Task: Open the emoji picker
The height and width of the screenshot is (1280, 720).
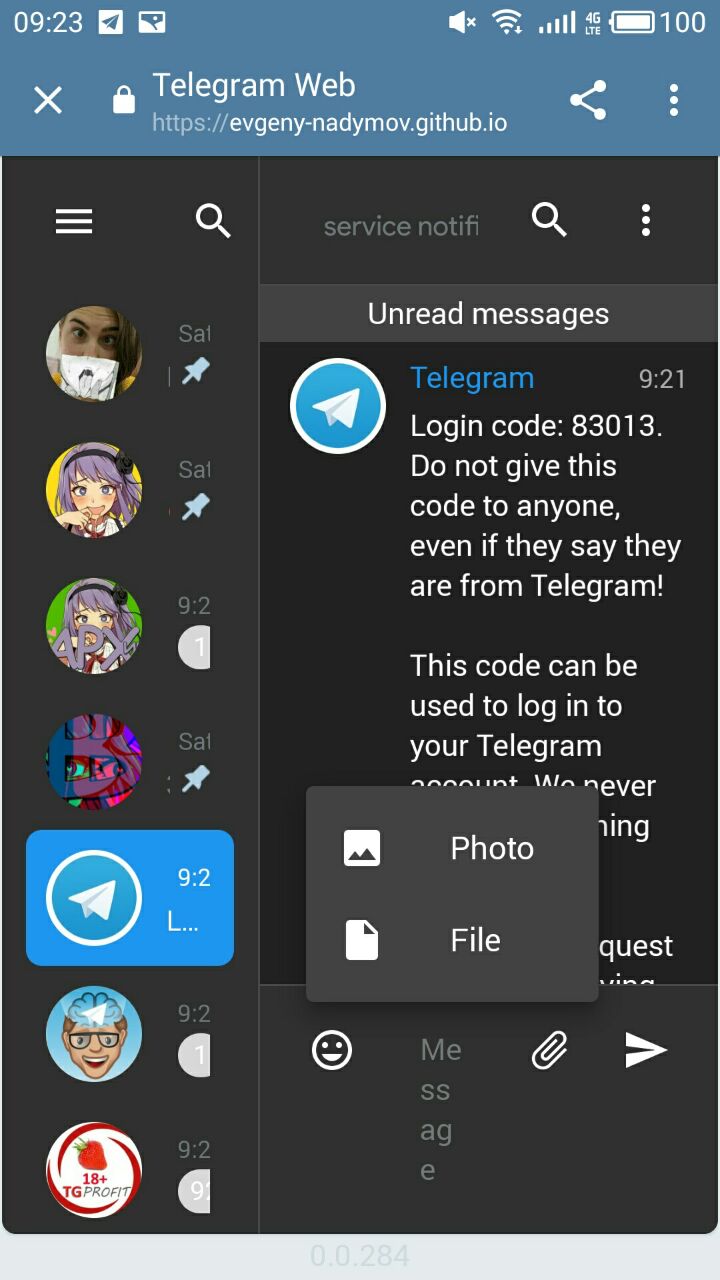Action: pyautogui.click(x=332, y=1050)
